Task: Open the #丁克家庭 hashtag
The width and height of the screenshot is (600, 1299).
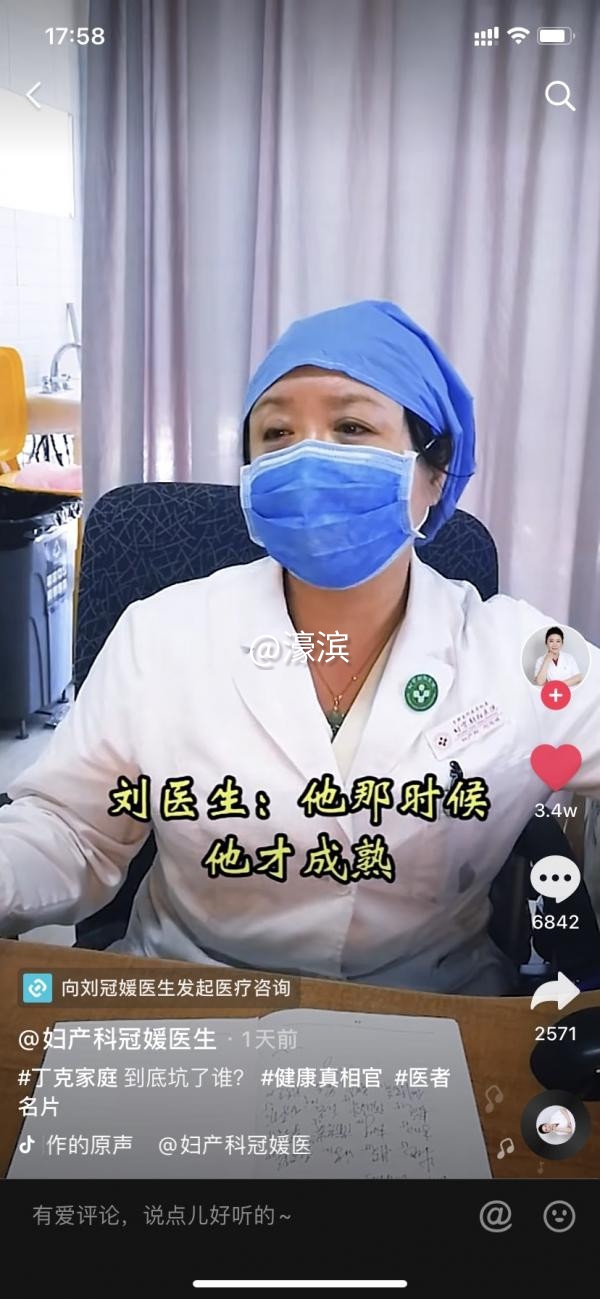Action: pos(66,1077)
